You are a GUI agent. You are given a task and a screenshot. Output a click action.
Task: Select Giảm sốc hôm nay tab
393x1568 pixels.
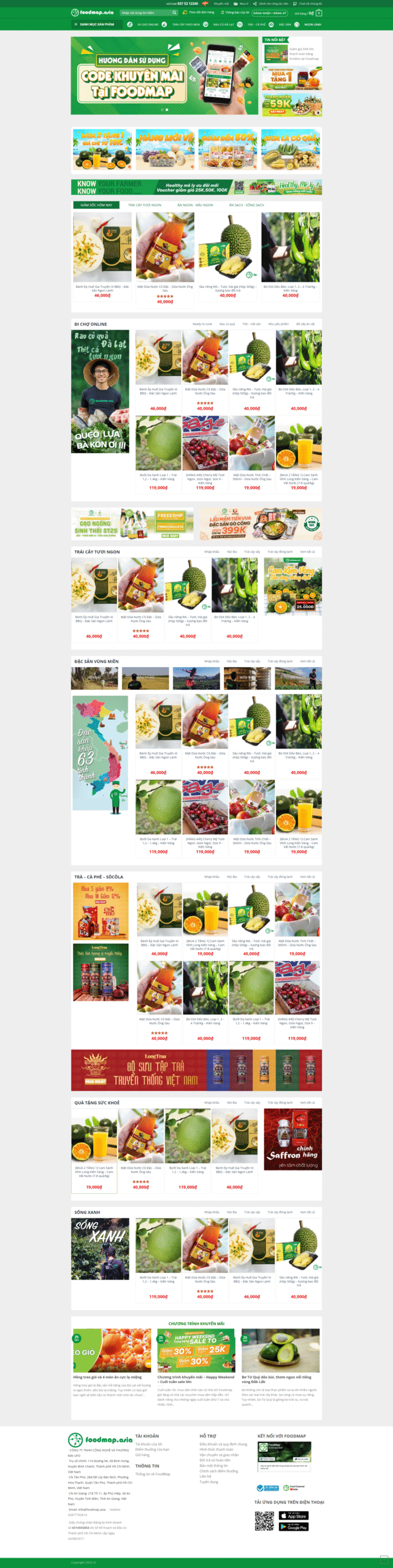click(x=96, y=205)
